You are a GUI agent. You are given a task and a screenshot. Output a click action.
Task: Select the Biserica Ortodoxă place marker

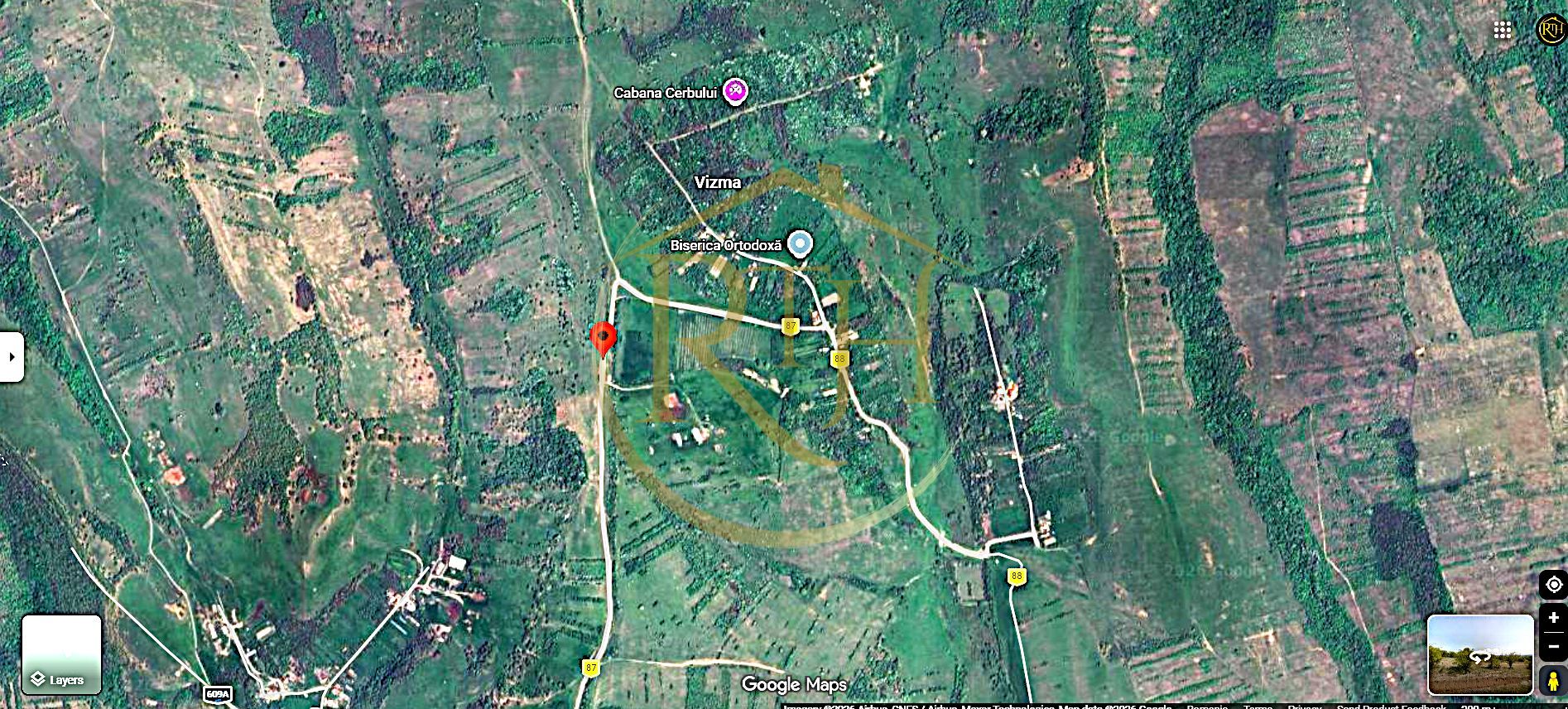tap(800, 244)
